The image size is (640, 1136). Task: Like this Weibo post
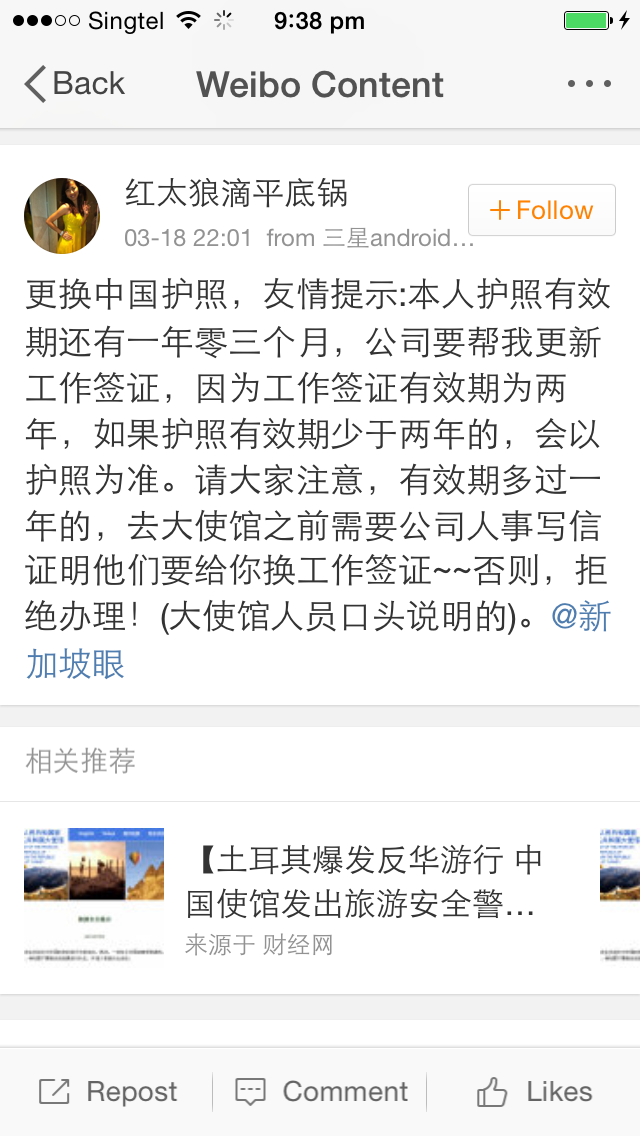tap(534, 1091)
